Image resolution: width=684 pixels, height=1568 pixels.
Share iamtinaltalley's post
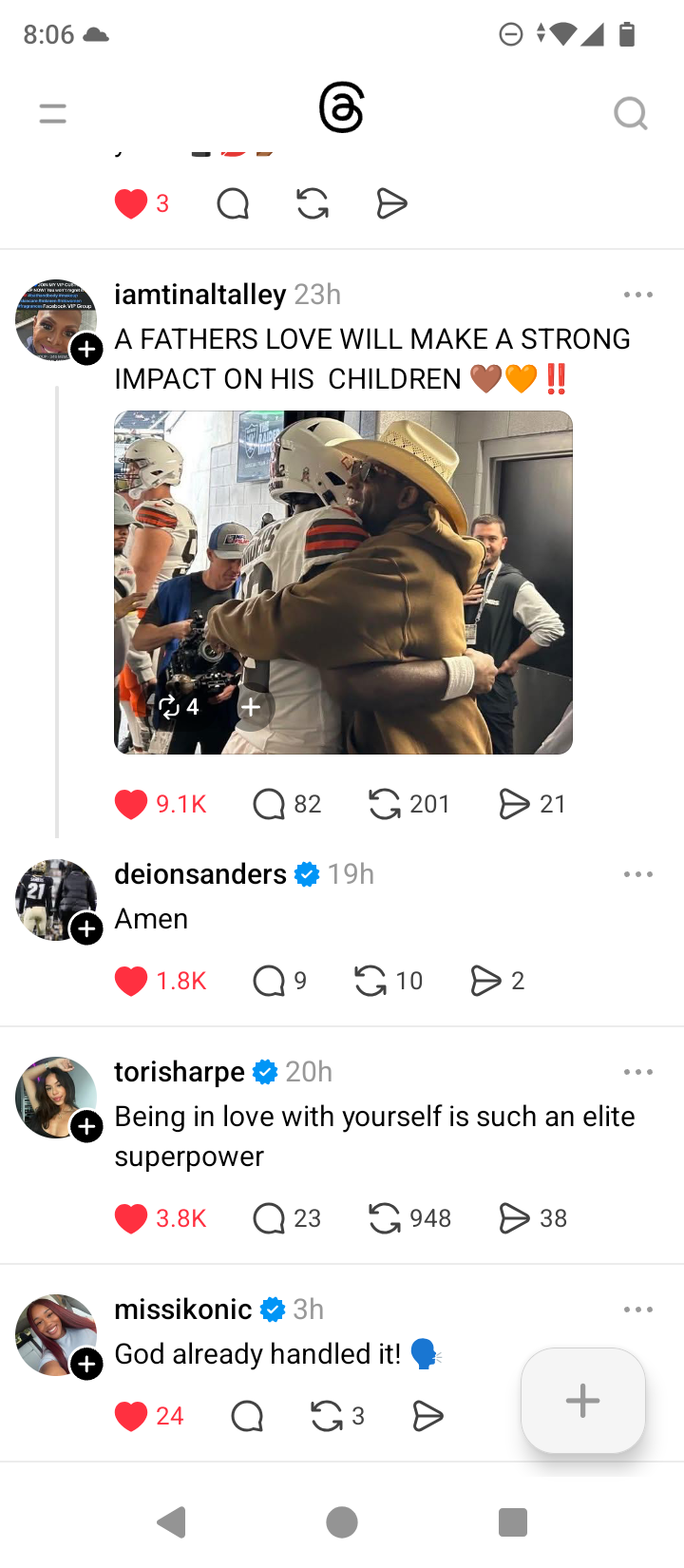[x=514, y=804]
